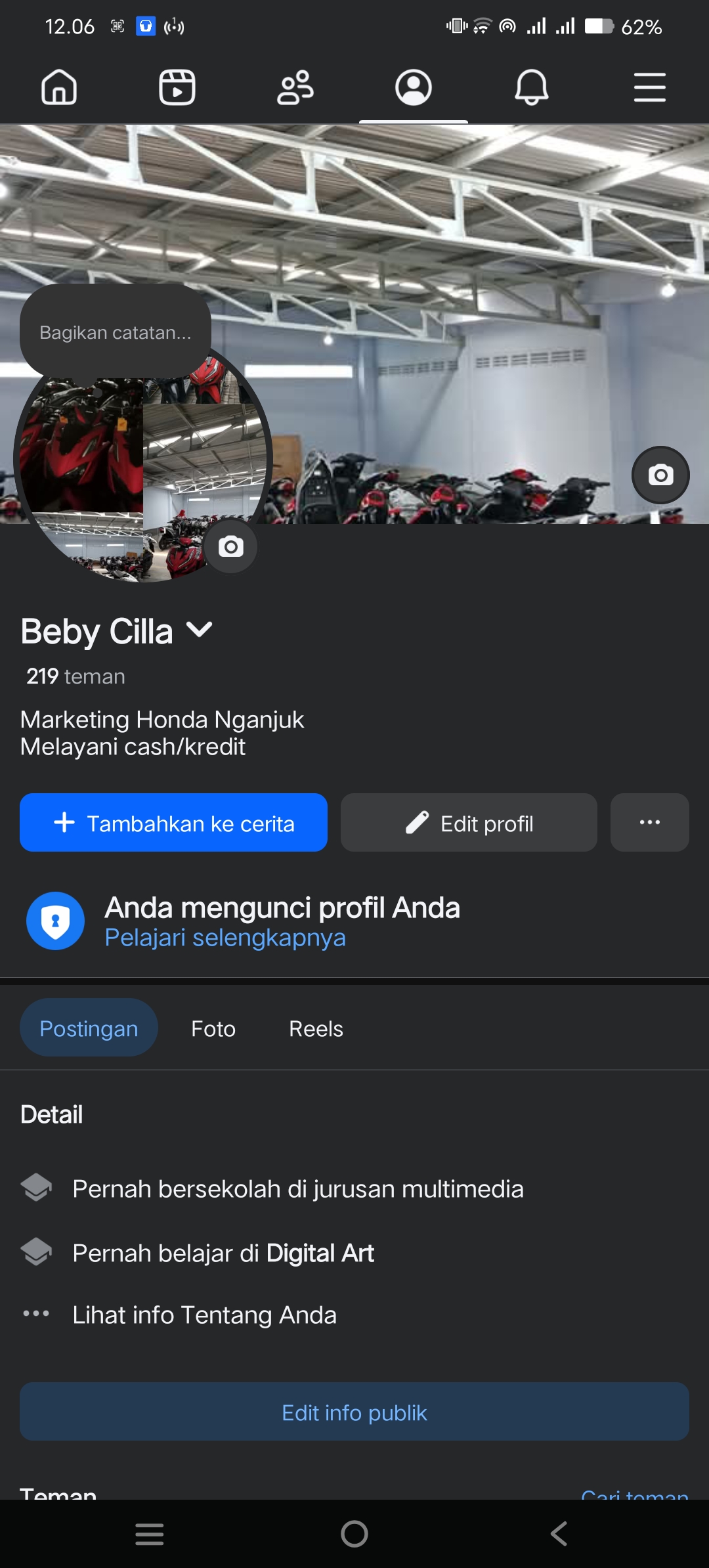Open Edit profil
This screenshot has width=709, height=1568.
pos(469,823)
